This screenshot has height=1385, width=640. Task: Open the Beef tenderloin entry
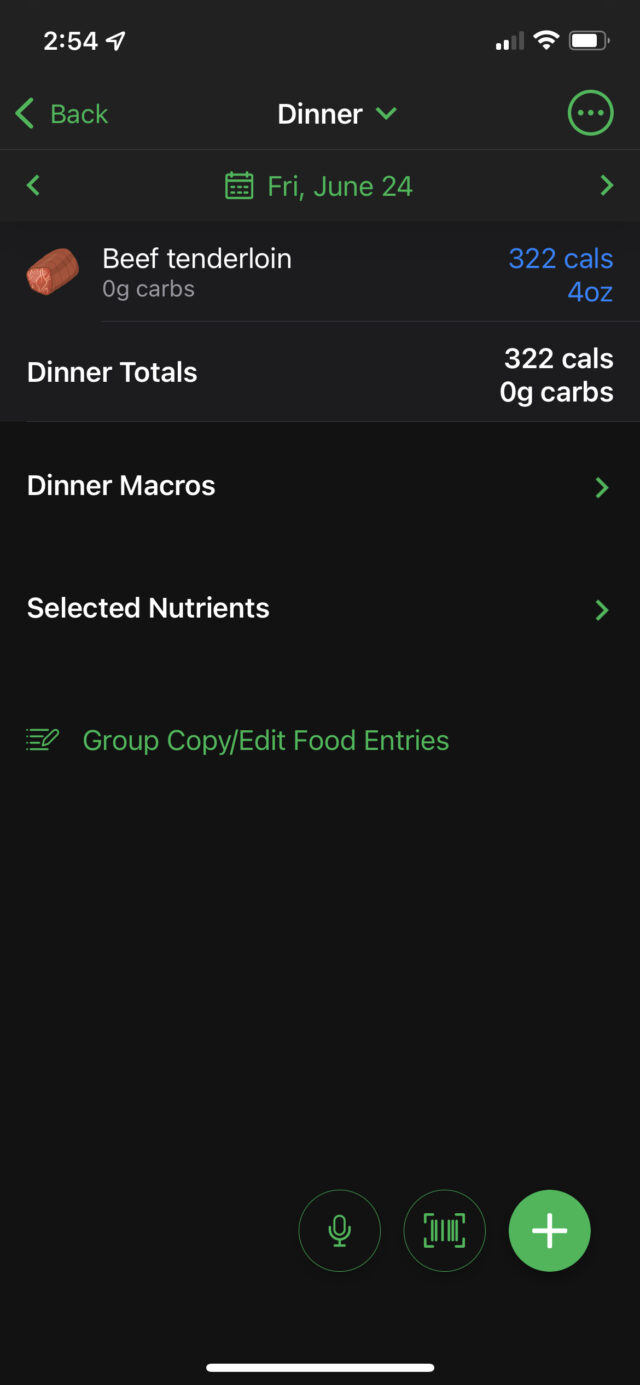320,272
